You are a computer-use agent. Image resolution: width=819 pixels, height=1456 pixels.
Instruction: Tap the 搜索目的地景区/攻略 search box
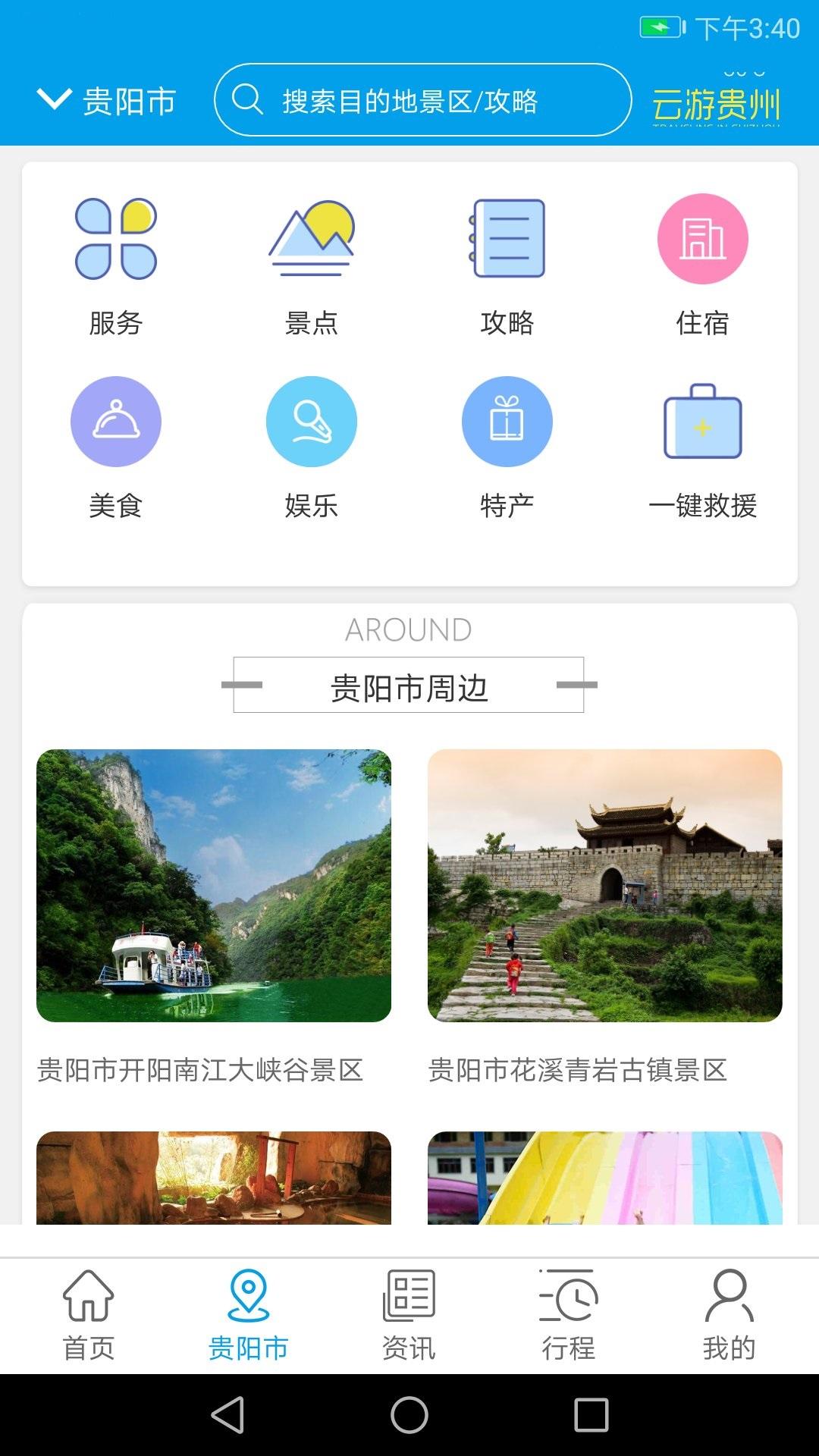click(422, 100)
